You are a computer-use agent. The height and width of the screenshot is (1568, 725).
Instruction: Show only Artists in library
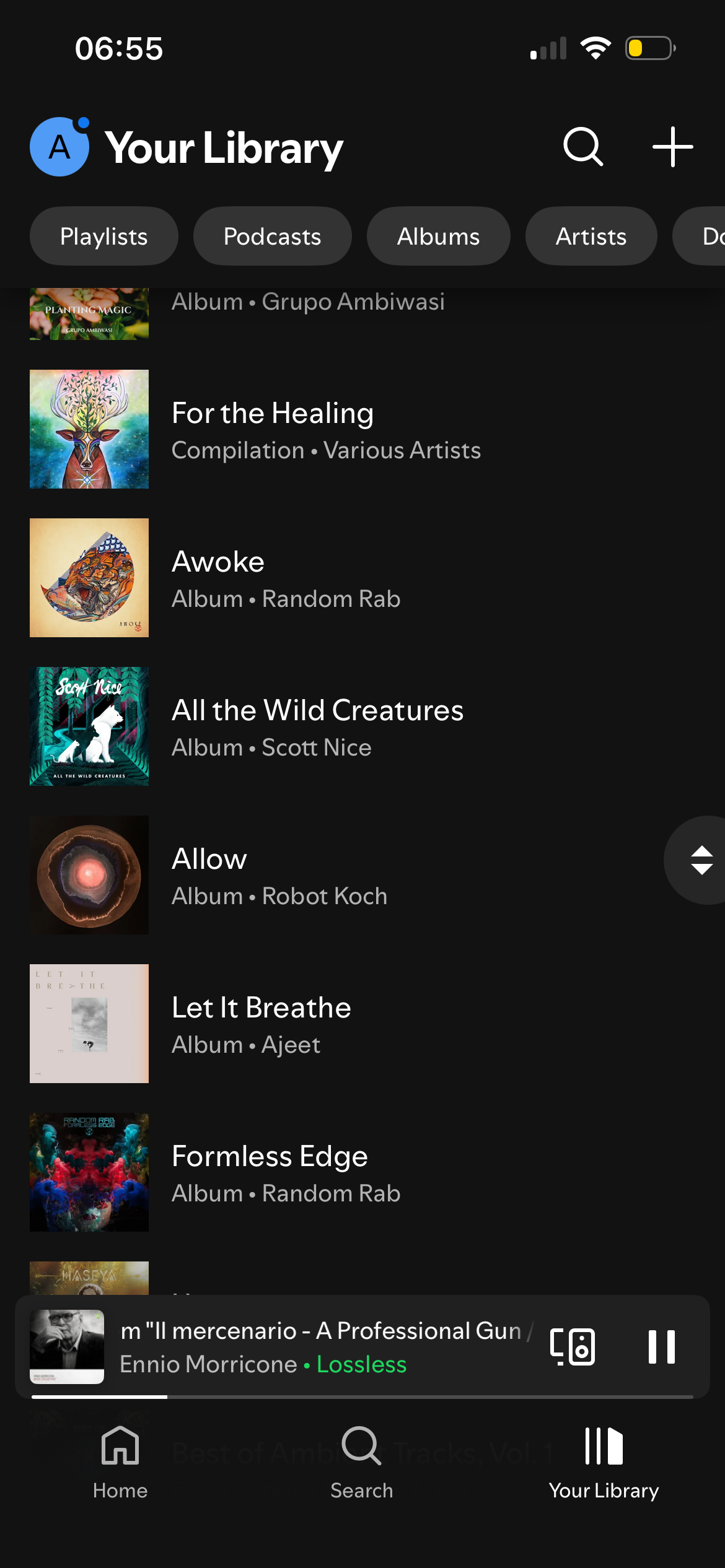tap(591, 237)
